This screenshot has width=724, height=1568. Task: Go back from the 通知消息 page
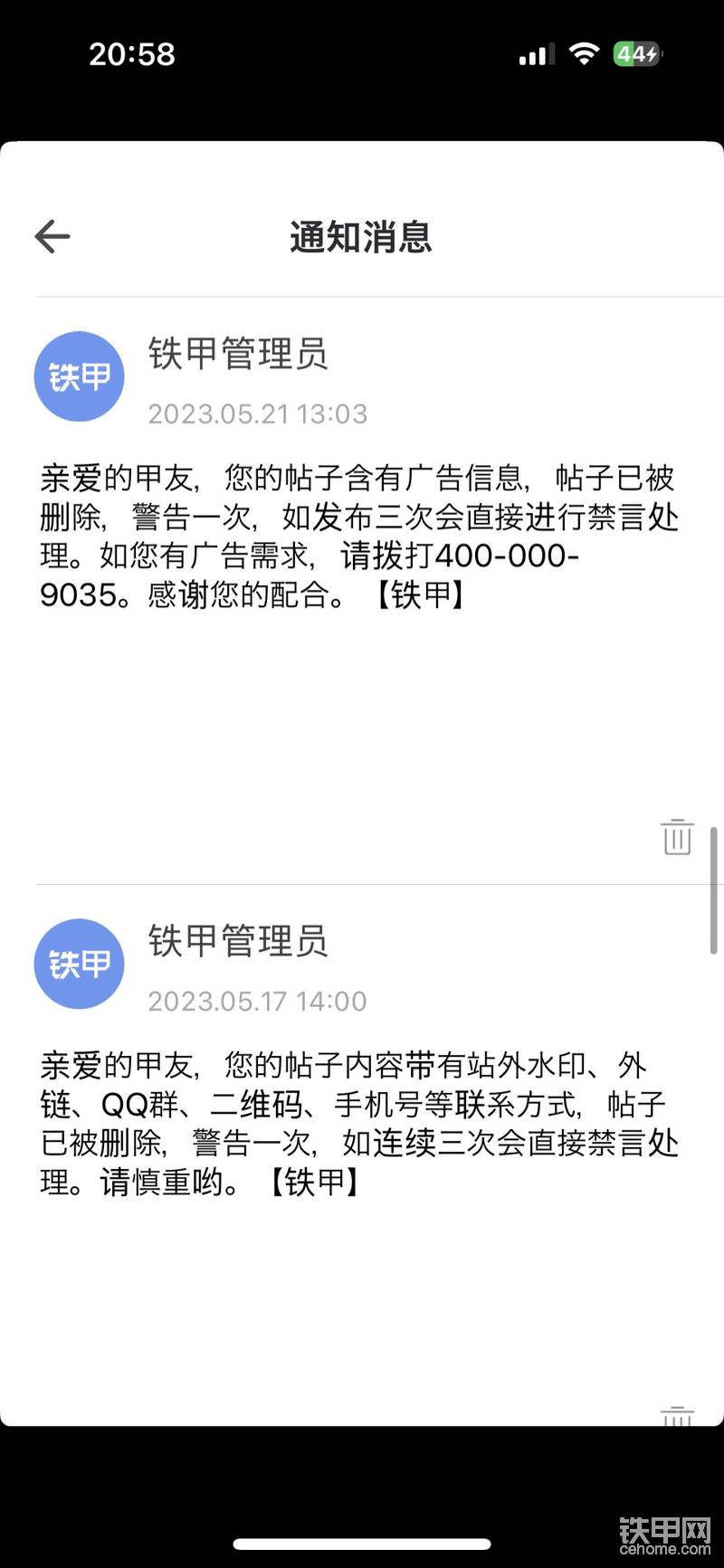[52, 236]
